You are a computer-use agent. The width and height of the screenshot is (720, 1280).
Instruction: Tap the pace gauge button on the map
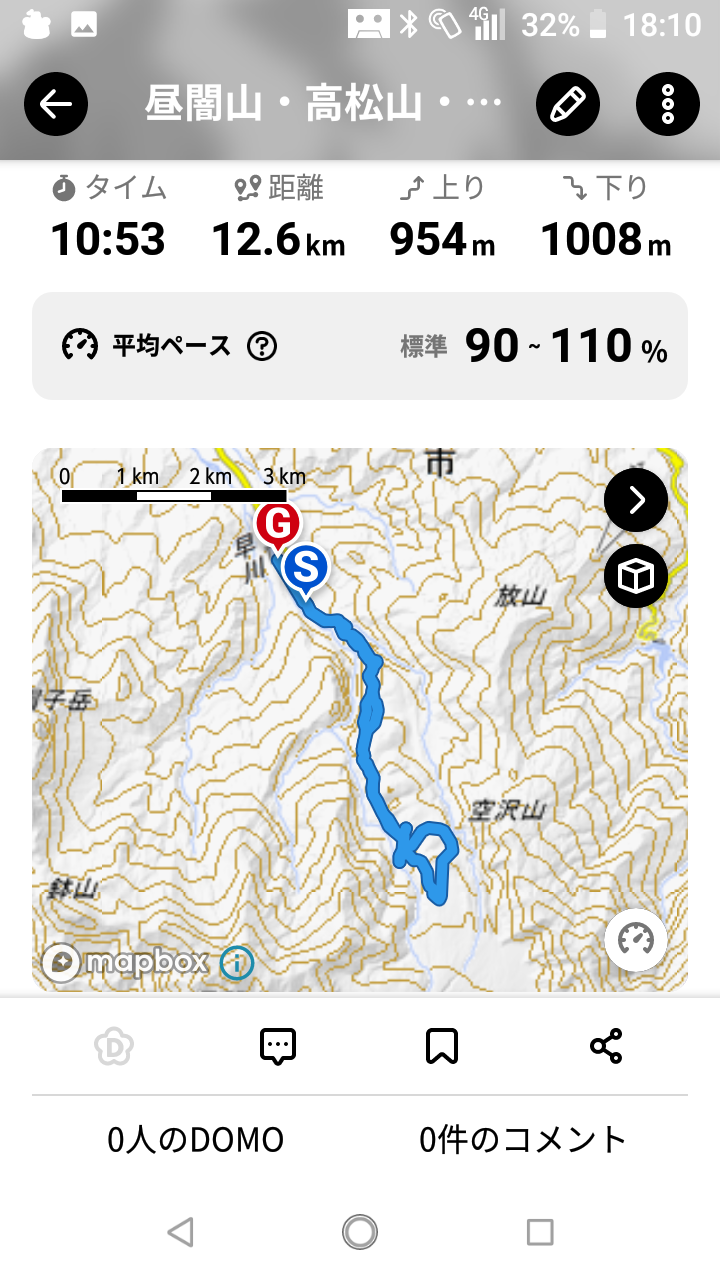636,941
